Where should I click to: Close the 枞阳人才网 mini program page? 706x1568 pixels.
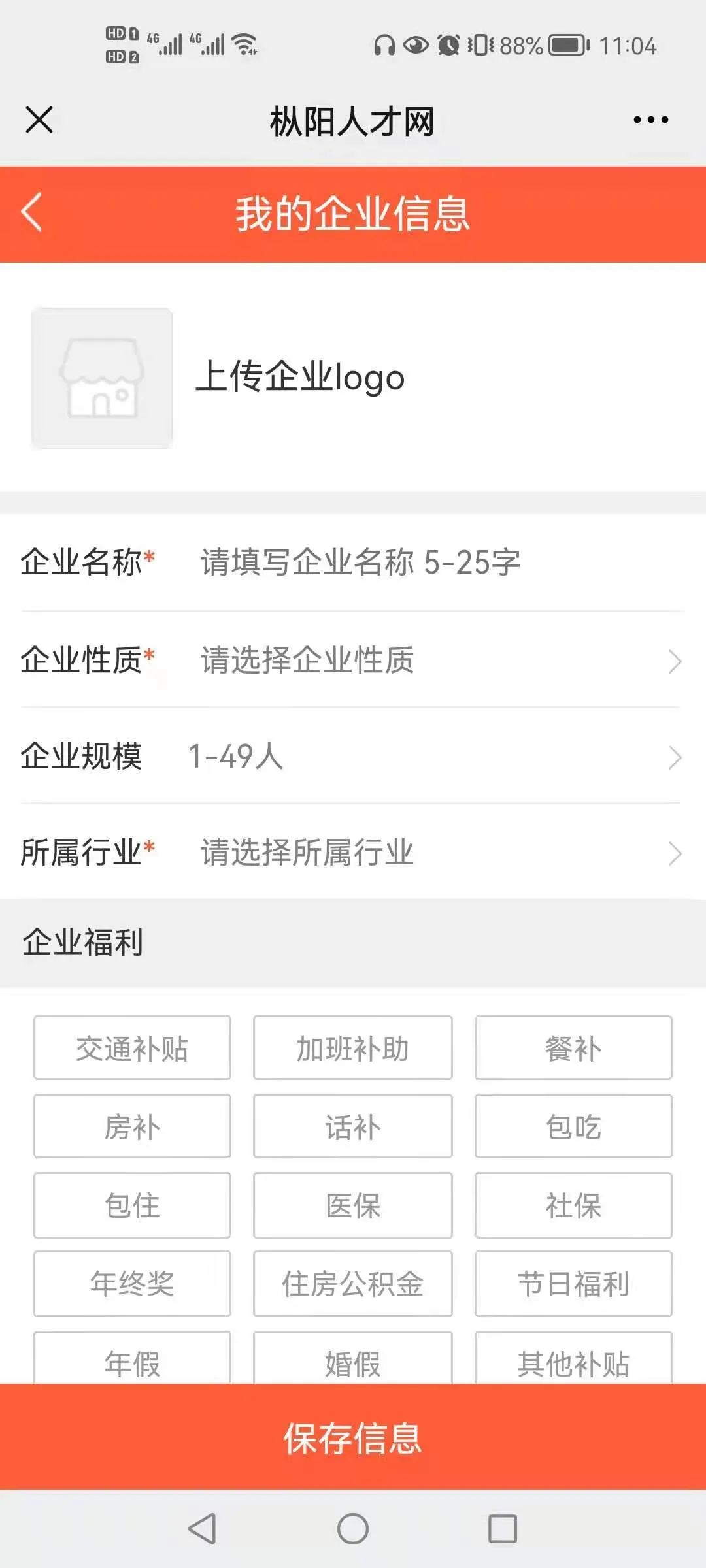pyautogui.click(x=39, y=120)
